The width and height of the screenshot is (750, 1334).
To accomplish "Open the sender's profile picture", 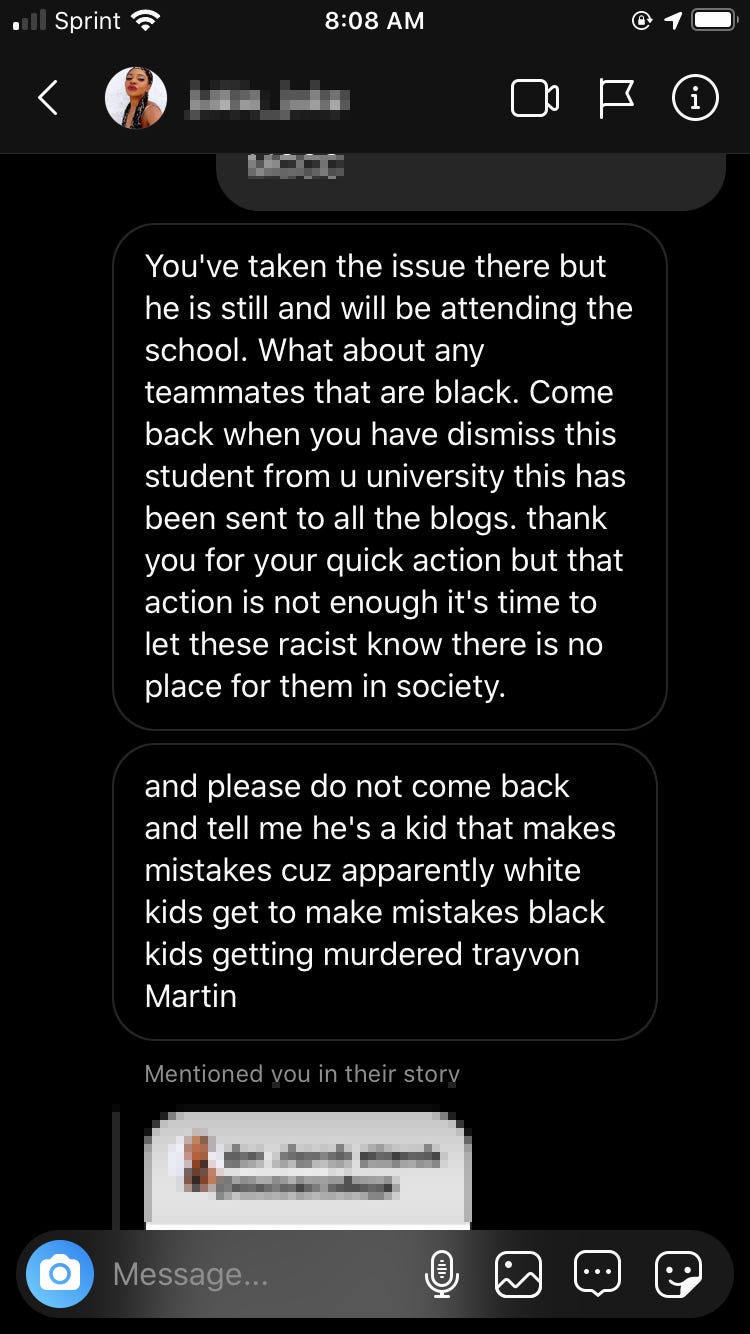I will pos(136,97).
